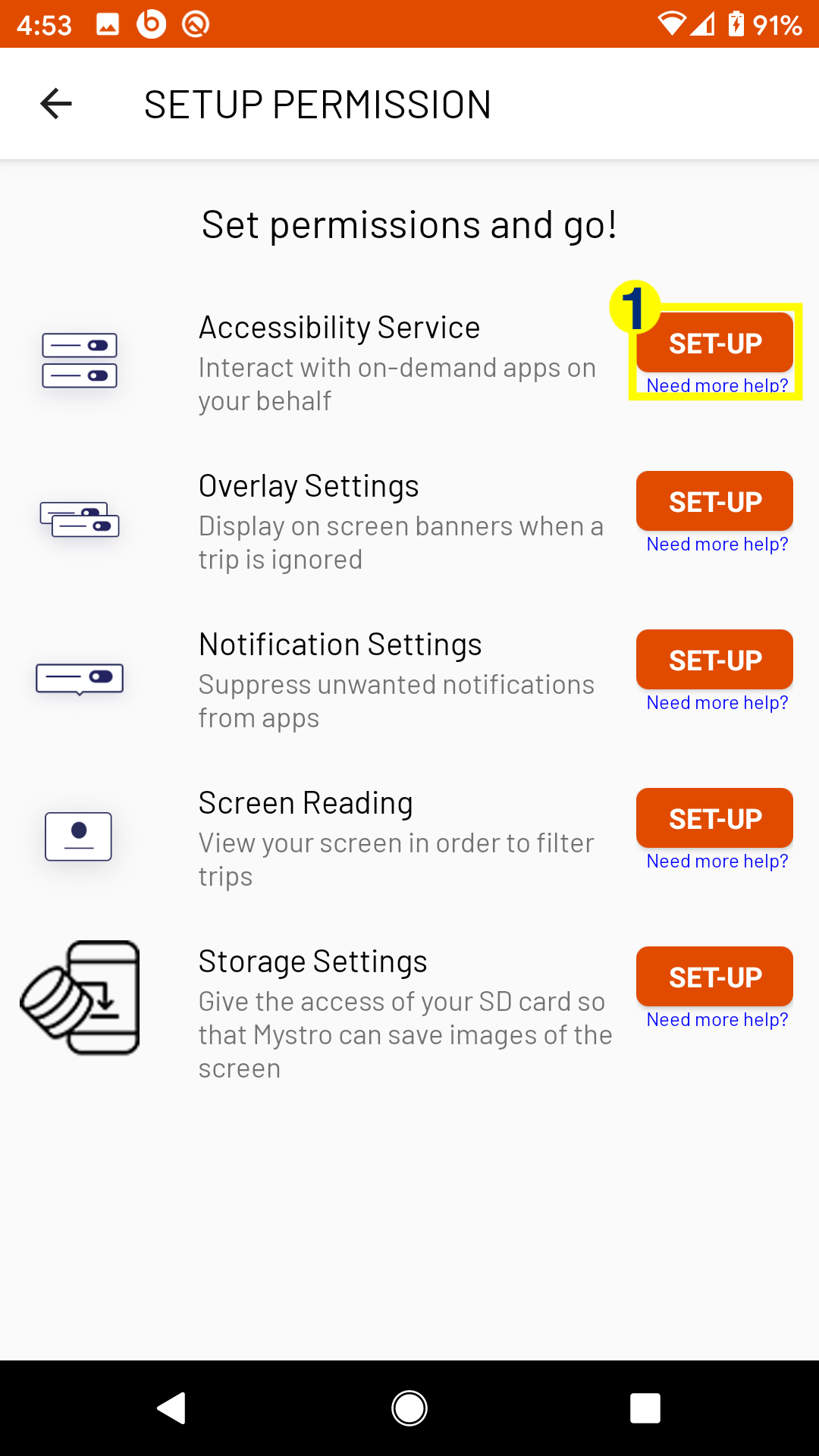
Task: Go back using the app bar arrow
Action: tap(56, 104)
